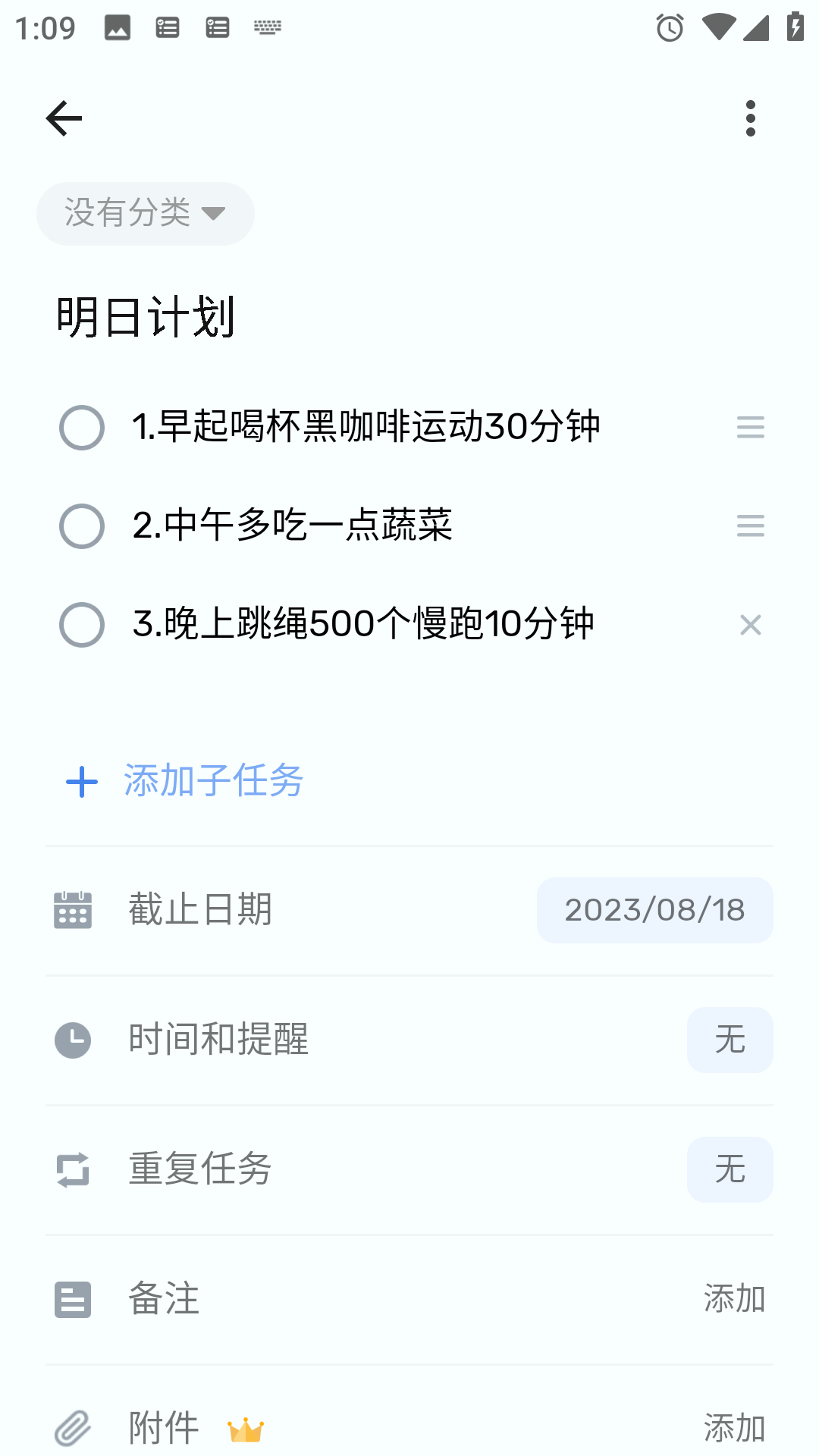The height and width of the screenshot is (1456, 819).
Task: Check off subtask 2 about eating vegetables
Action: click(x=82, y=526)
